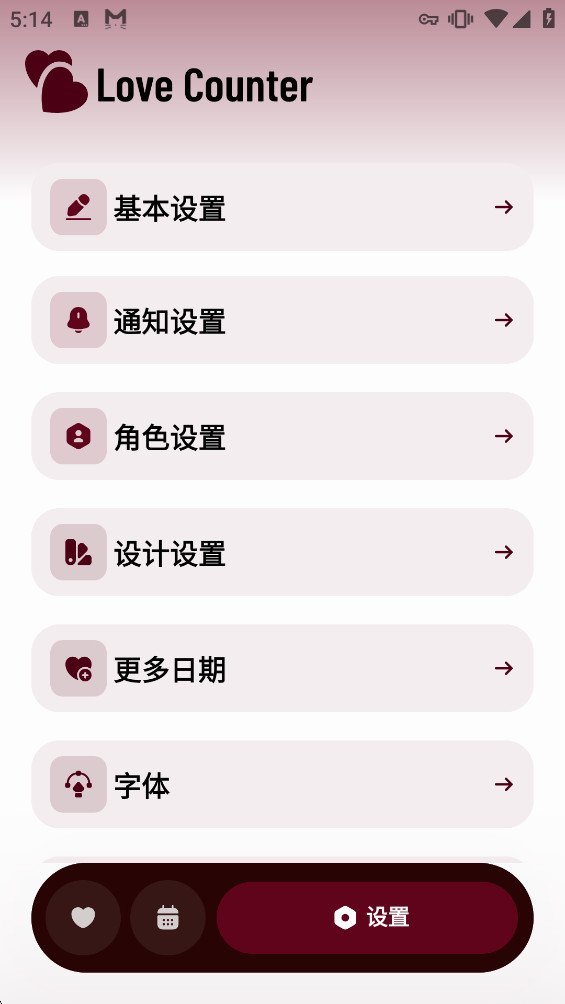Viewport: 565px width, 1004px height.
Task: Open the 字体 font settings
Action: [x=282, y=784]
